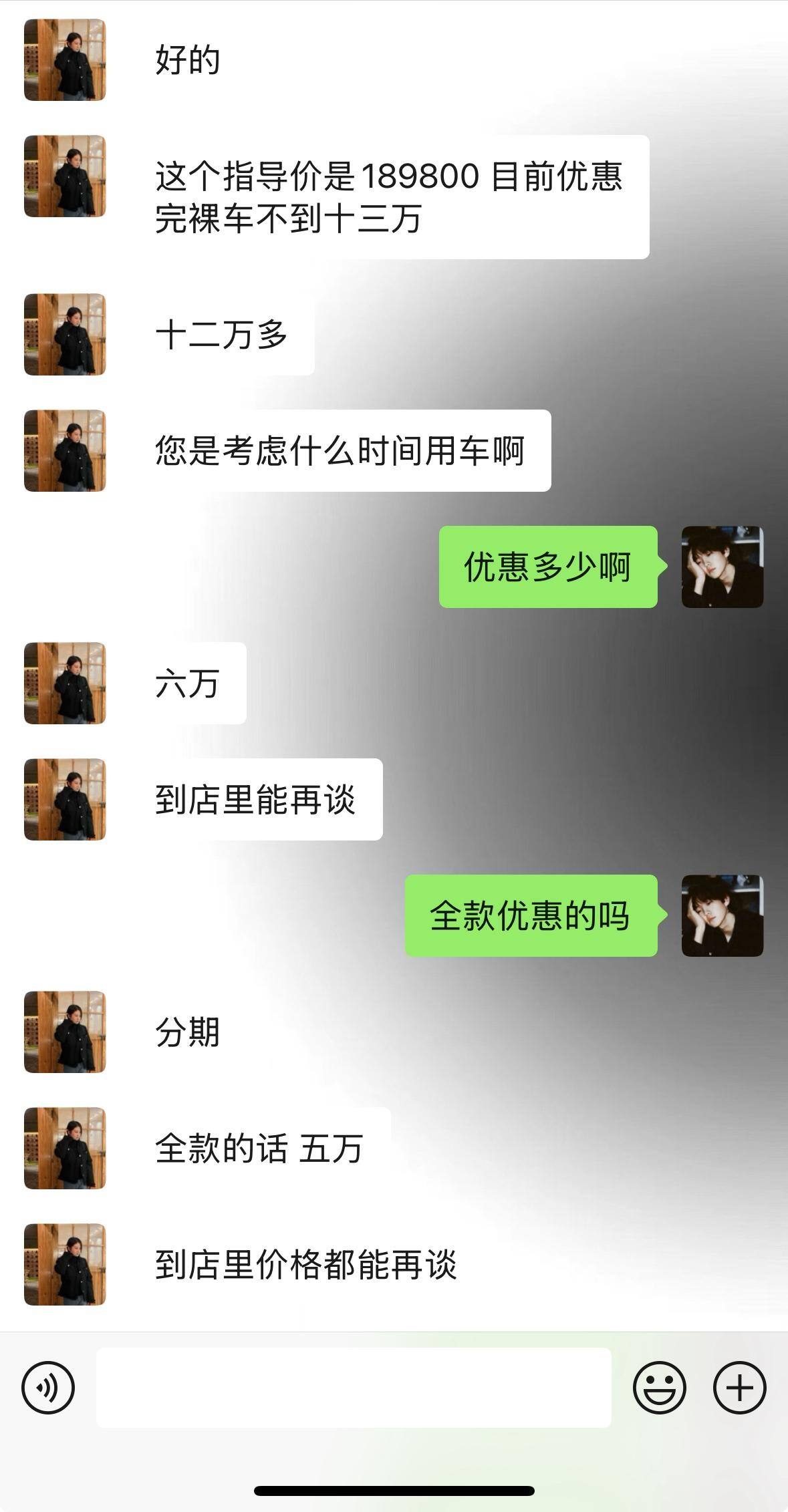The image size is (788, 1512).
Task: Open the avatar beside the 好的 message
Action: 65,60
